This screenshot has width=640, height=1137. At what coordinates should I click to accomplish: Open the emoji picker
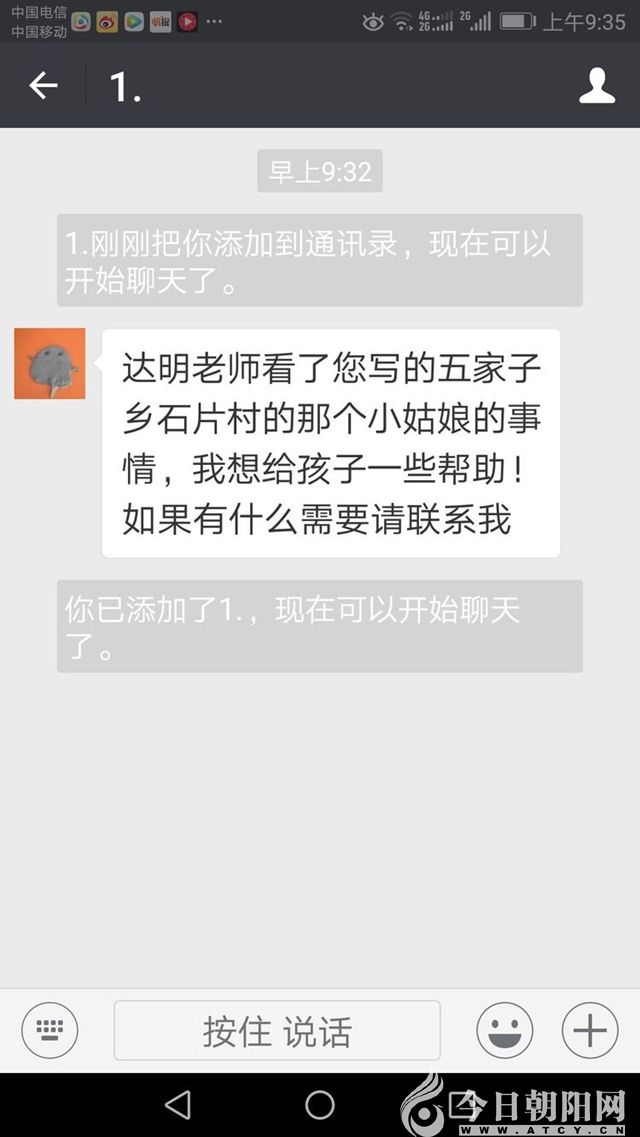(504, 1030)
